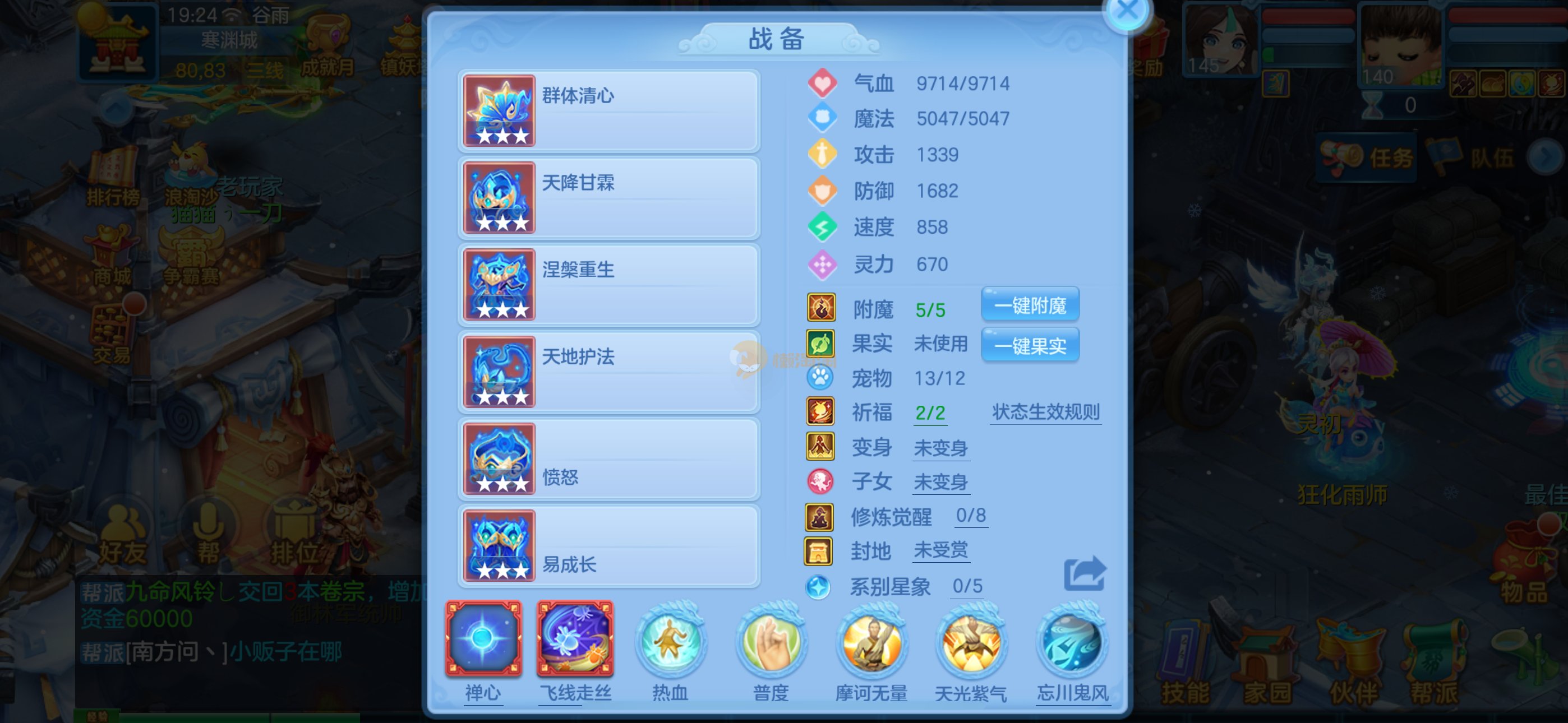Open the 系别星象 0/5 link
The width and height of the screenshot is (1568, 723).
tap(967, 586)
